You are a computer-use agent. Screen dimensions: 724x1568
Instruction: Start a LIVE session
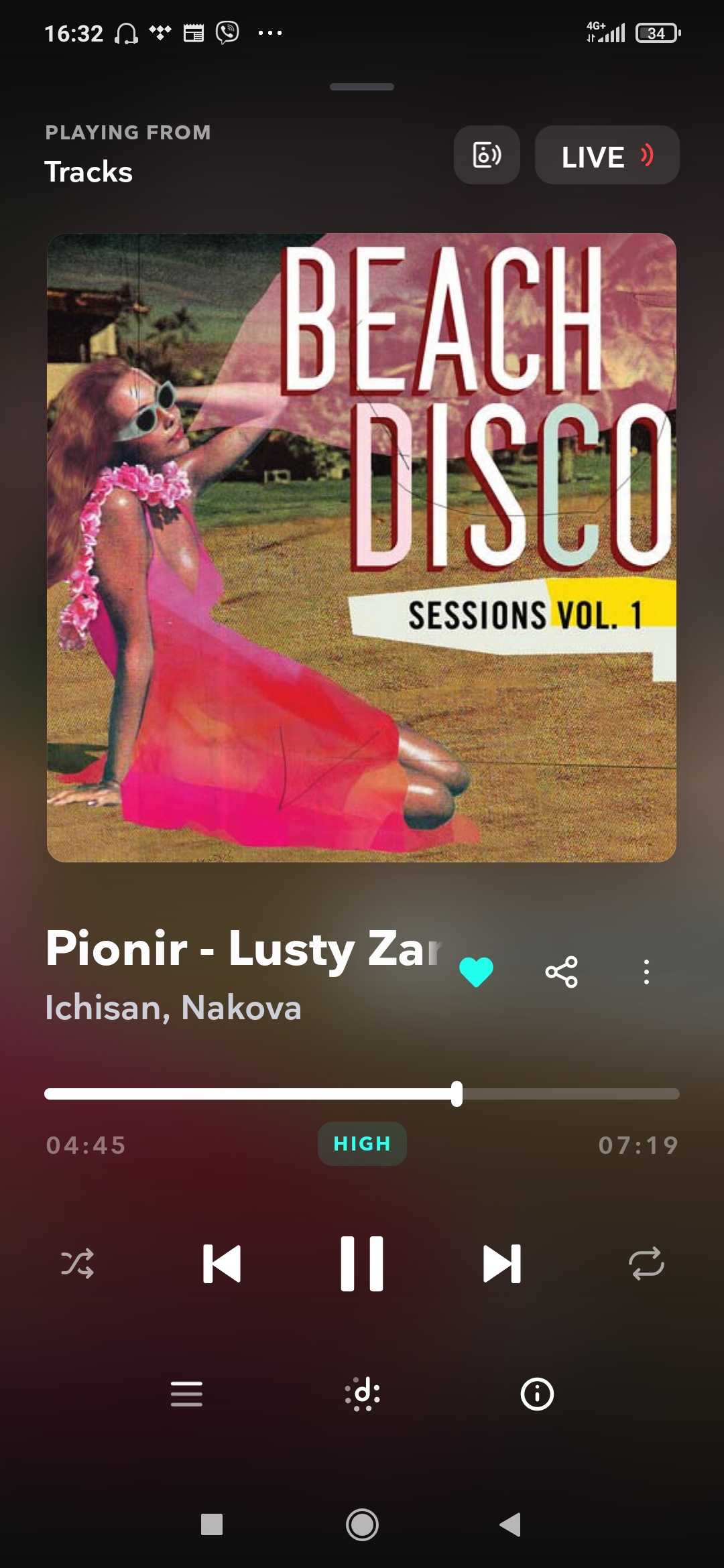coord(607,155)
